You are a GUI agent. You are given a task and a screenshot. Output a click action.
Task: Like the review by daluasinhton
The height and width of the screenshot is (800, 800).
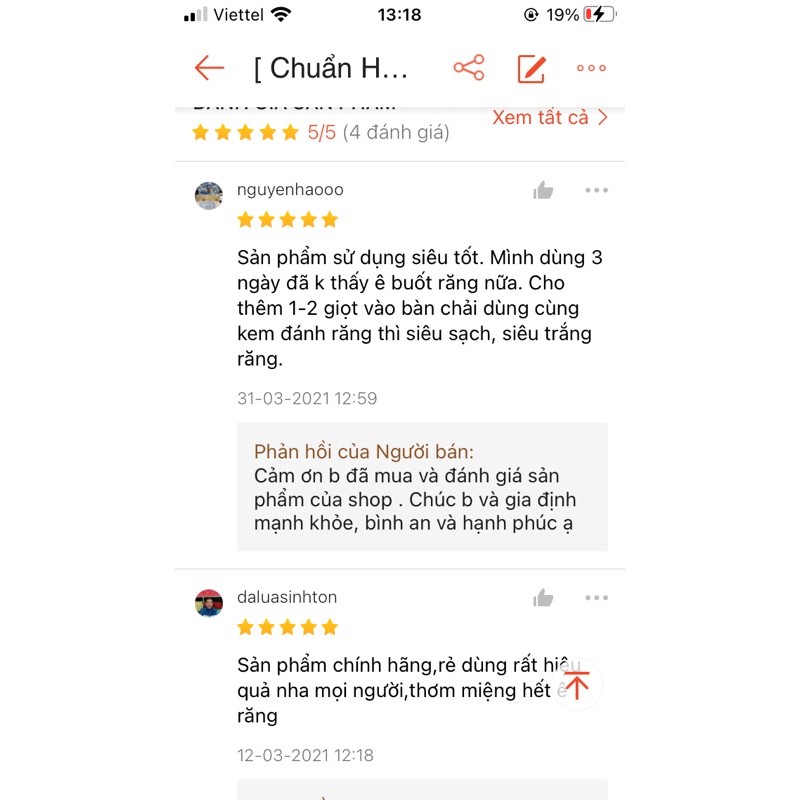[543, 598]
